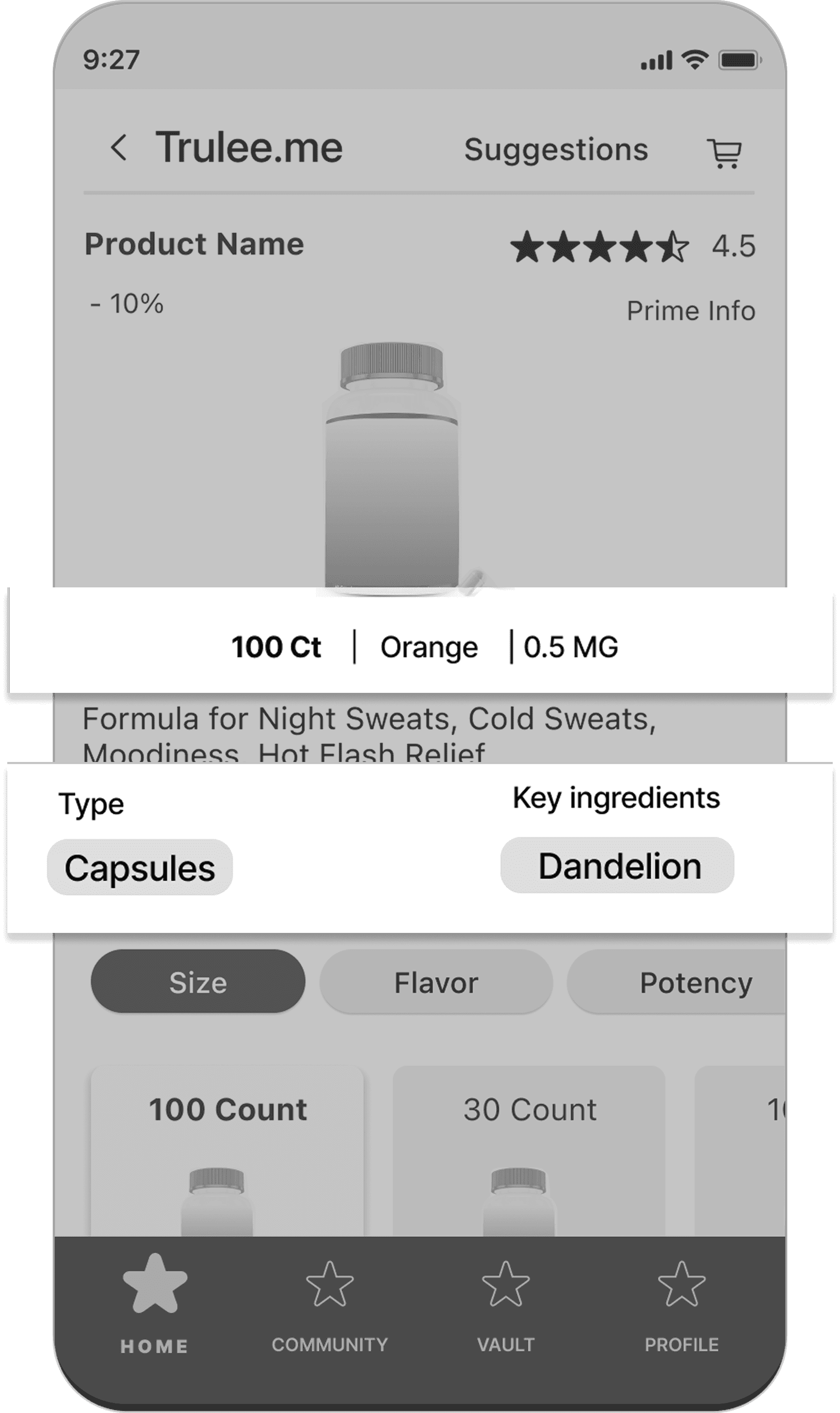This screenshot has width=840, height=1413.
Task: Switch to the Size option tab
Action: (x=198, y=982)
